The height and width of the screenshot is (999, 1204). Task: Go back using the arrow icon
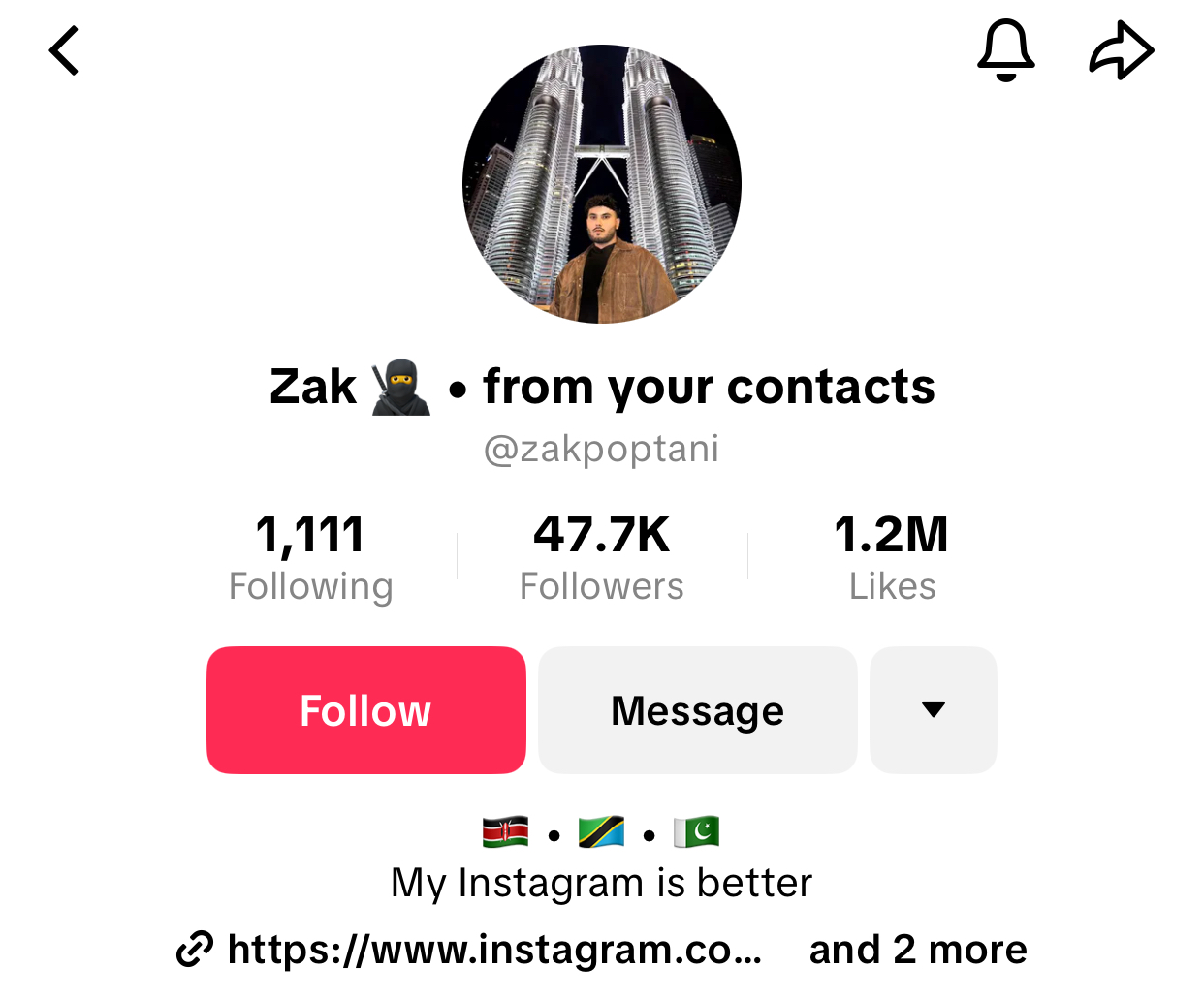pos(64,51)
